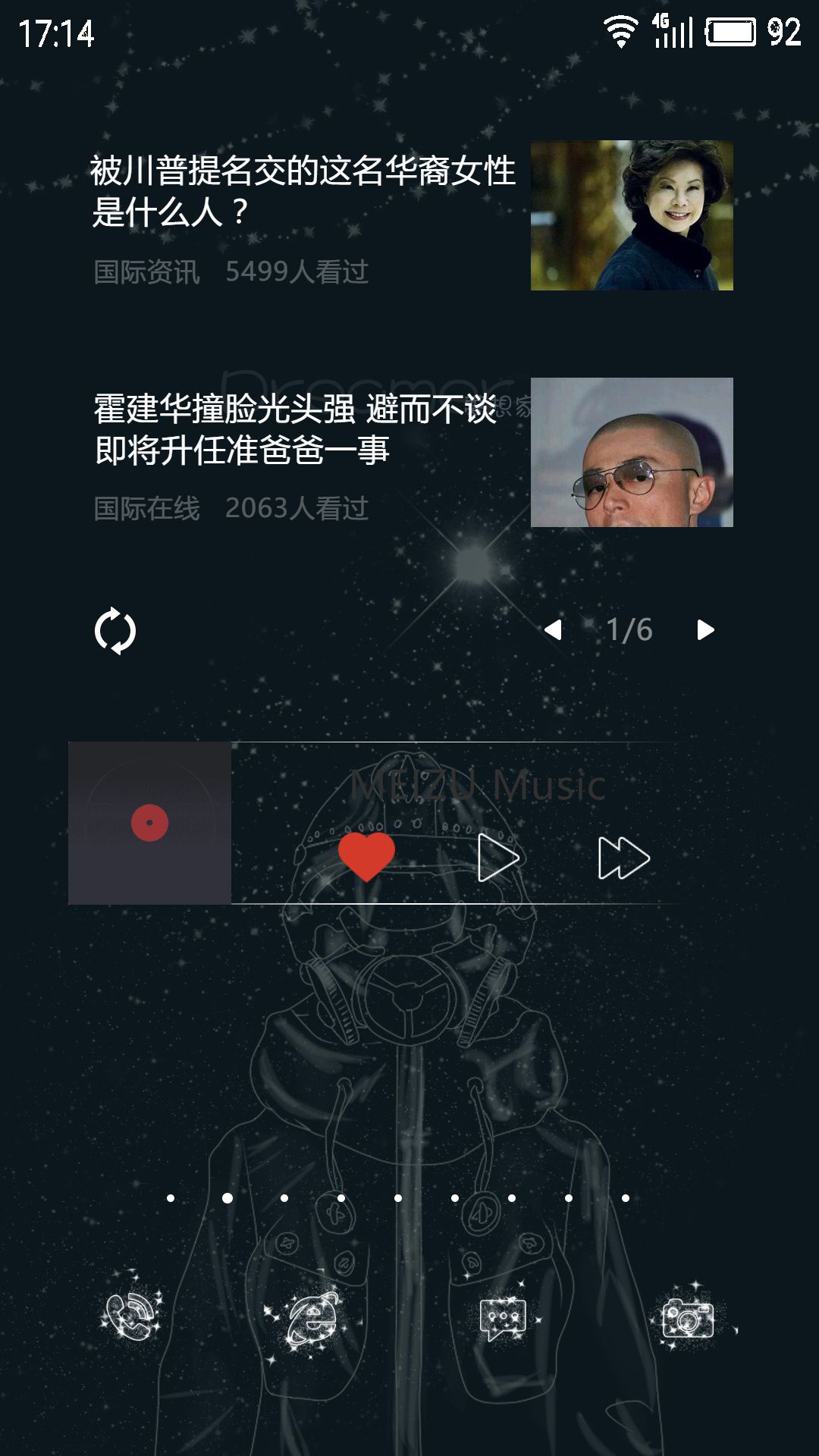Go to the next news page

[x=705, y=630]
